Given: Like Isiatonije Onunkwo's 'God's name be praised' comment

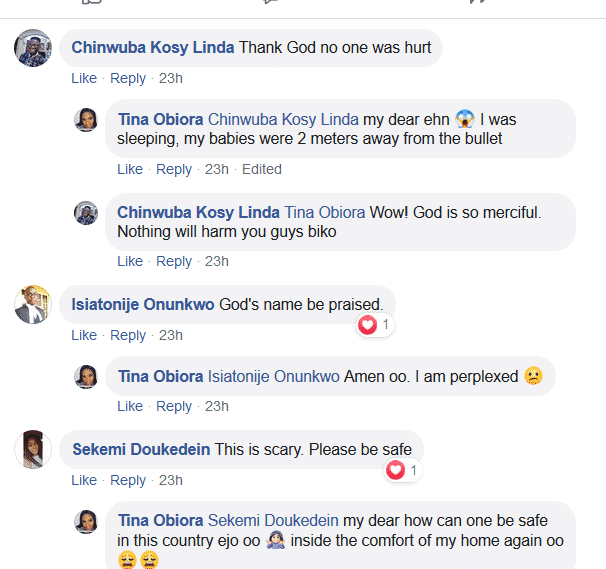Looking at the screenshot, I should point(84,335).
